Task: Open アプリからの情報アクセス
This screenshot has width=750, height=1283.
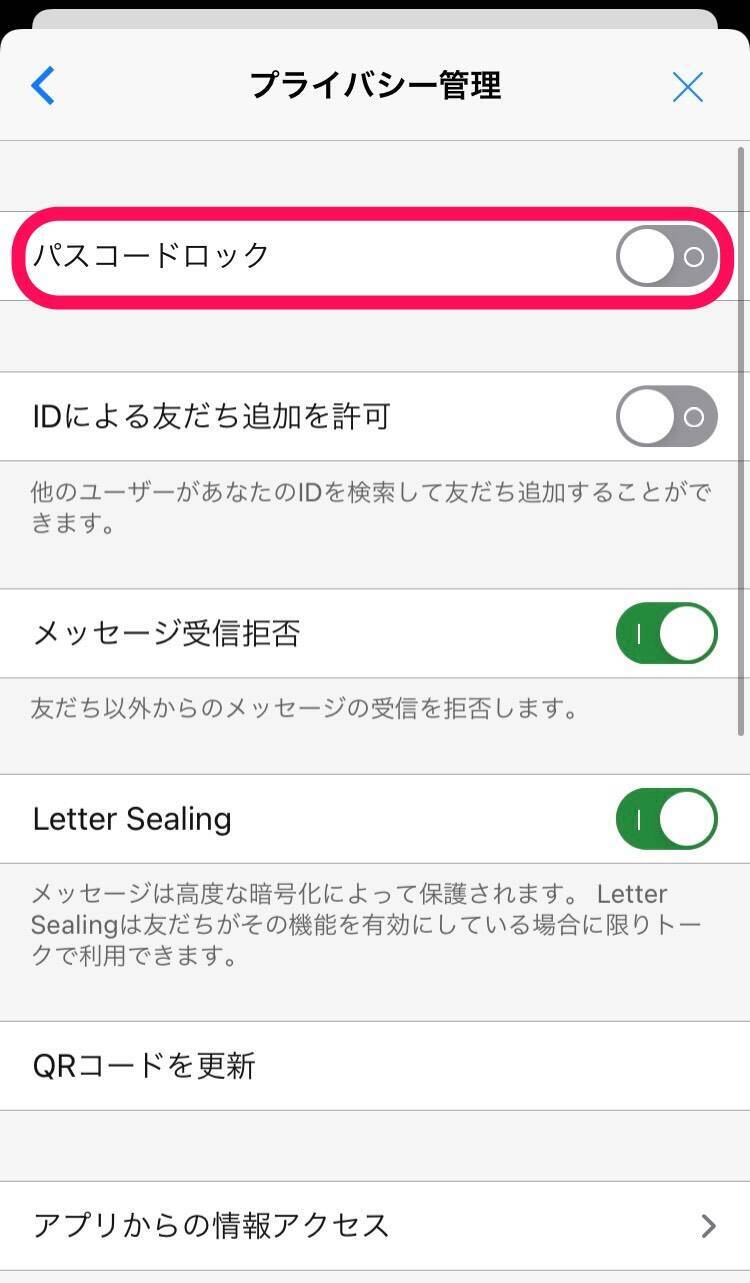Action: coord(374,1225)
